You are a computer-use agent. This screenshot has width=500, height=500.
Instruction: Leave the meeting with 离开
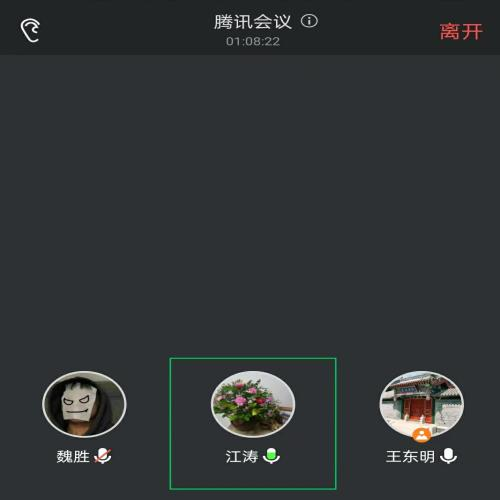461,32
